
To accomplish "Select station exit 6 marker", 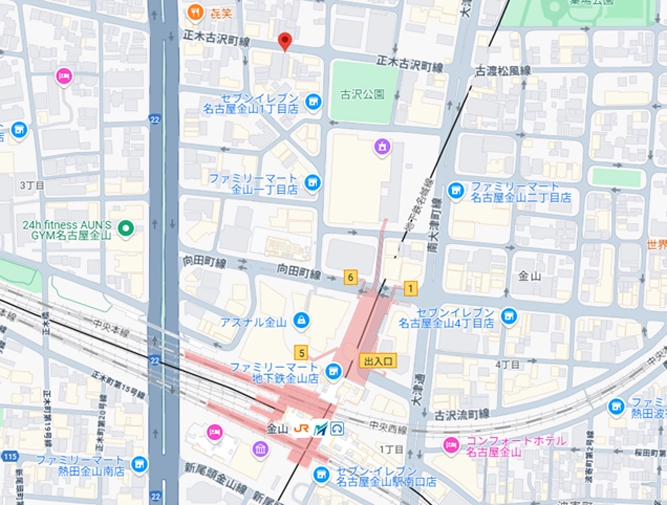I will (x=351, y=276).
